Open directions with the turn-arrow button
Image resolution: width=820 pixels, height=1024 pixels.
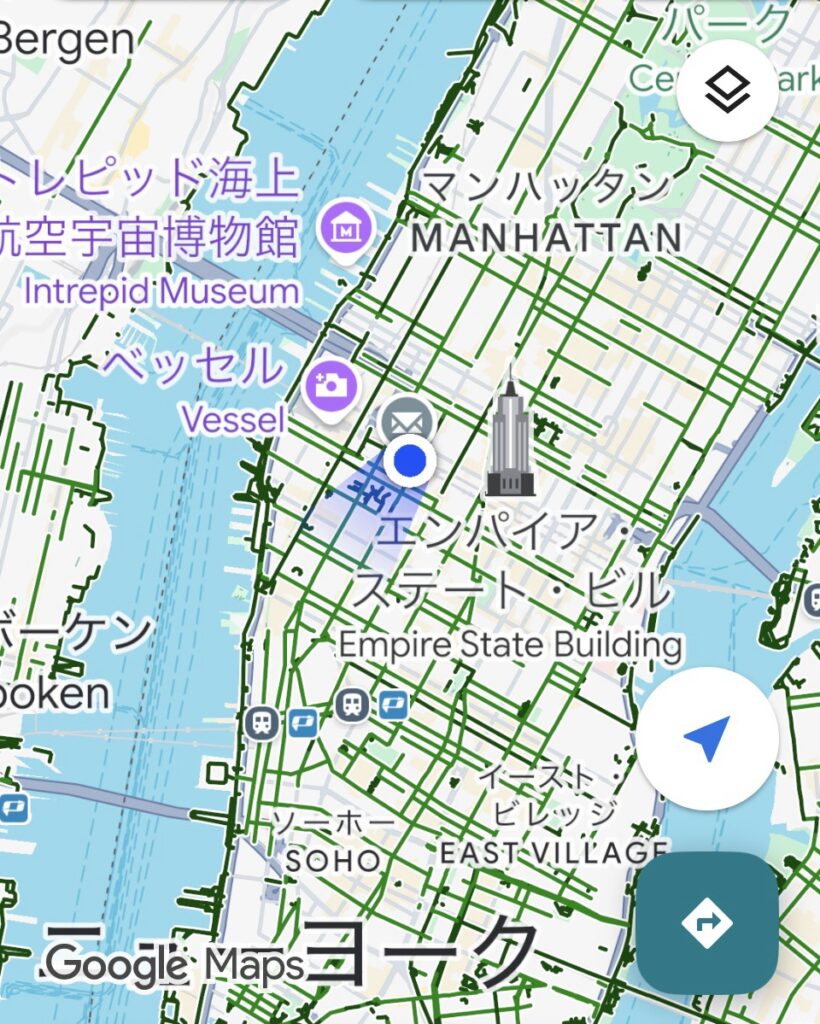coord(708,922)
